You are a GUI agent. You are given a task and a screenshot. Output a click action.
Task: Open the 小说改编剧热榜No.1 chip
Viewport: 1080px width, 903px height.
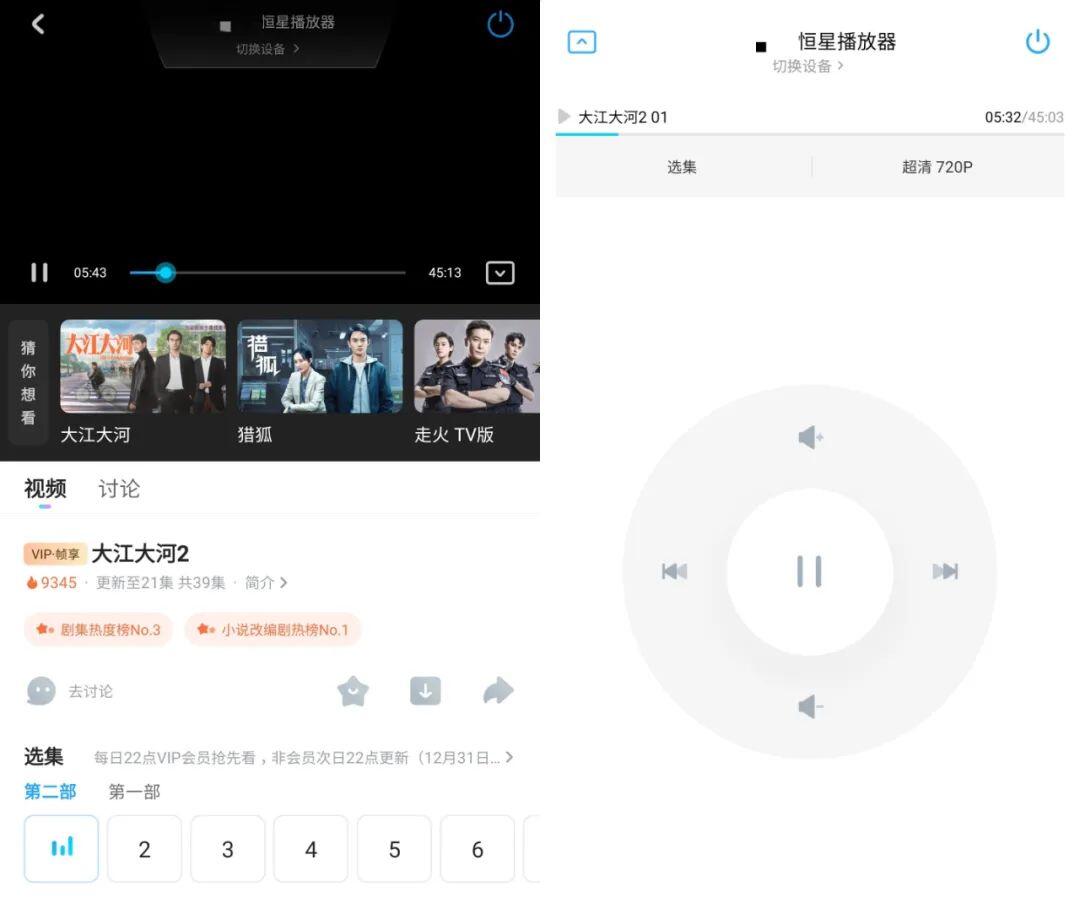(273, 629)
